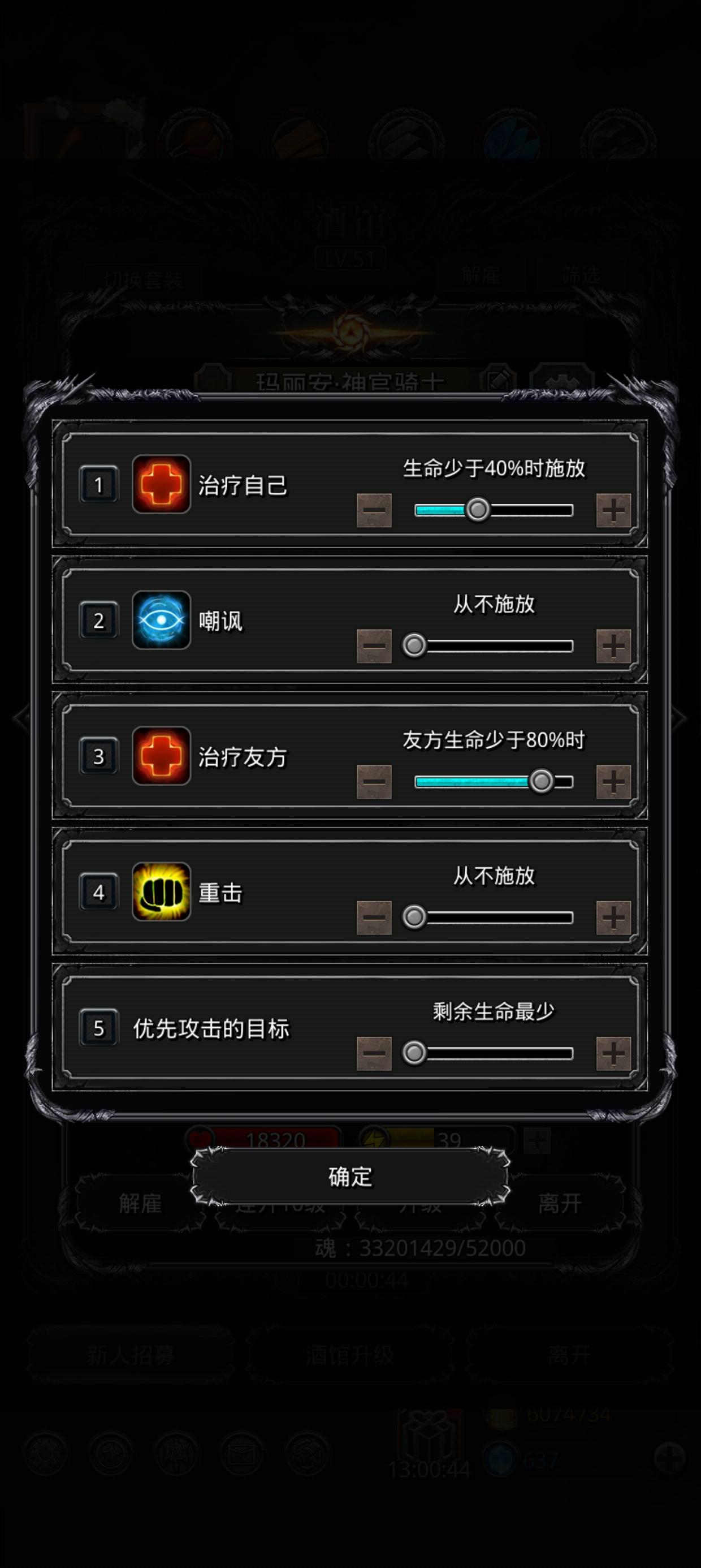Tap the 优先攻击的目标 slider

(x=494, y=1053)
